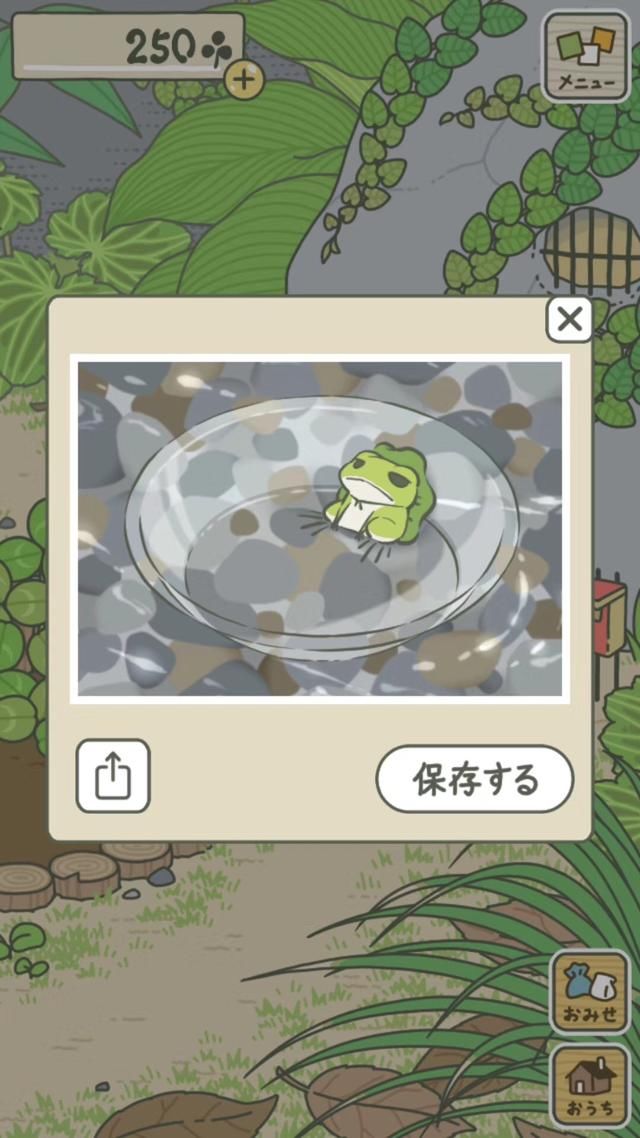This screenshot has height=1138, width=640.
Task: Share the frog photo
Action: [113, 776]
